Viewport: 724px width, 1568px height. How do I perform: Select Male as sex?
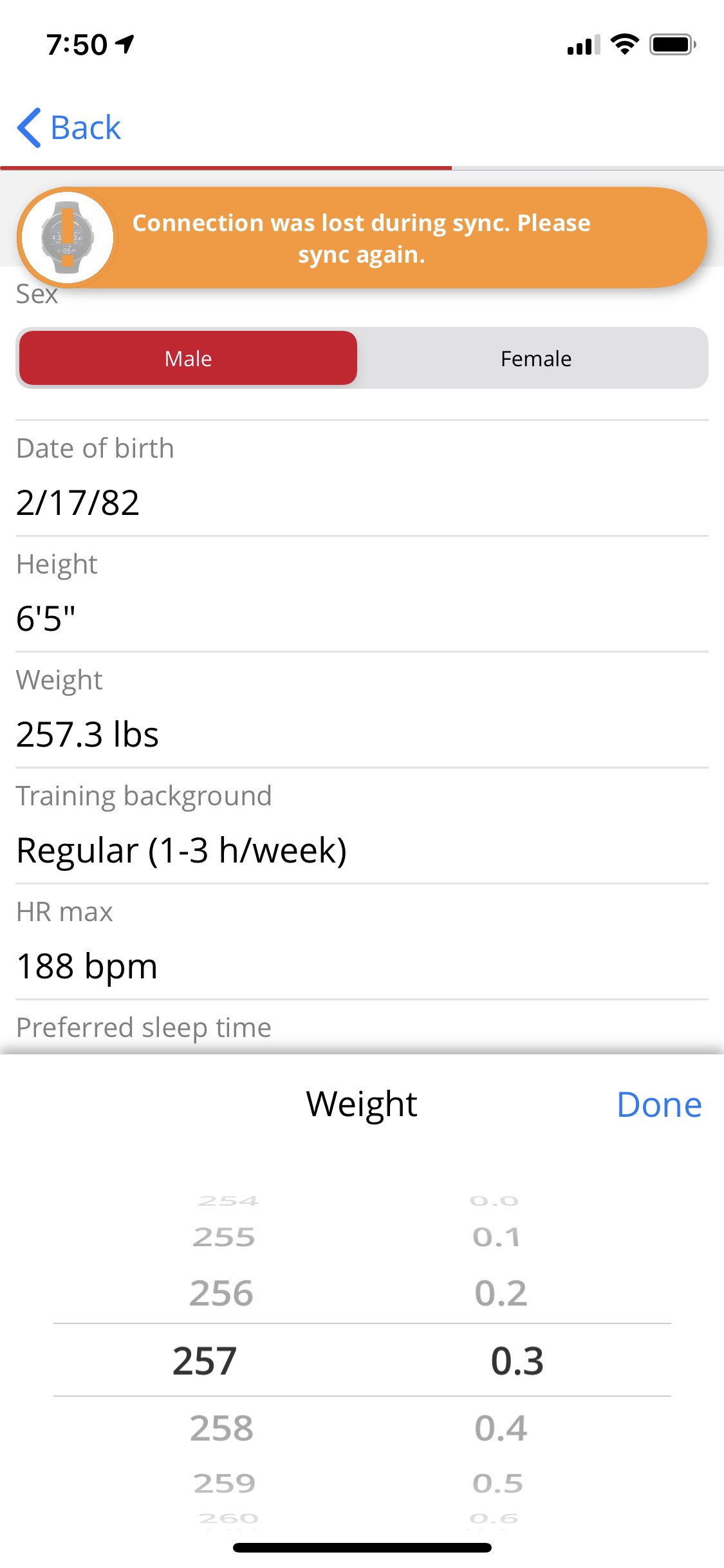[188, 358]
